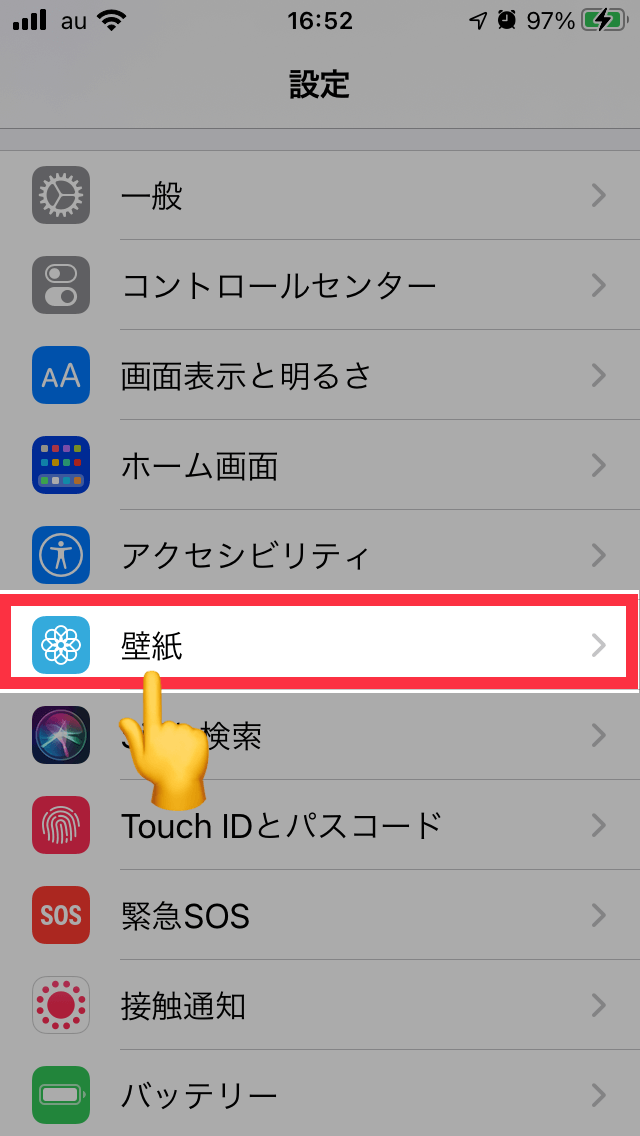Open バッテリー settings
Image resolution: width=640 pixels, height=1136 pixels.
(x=320, y=1094)
